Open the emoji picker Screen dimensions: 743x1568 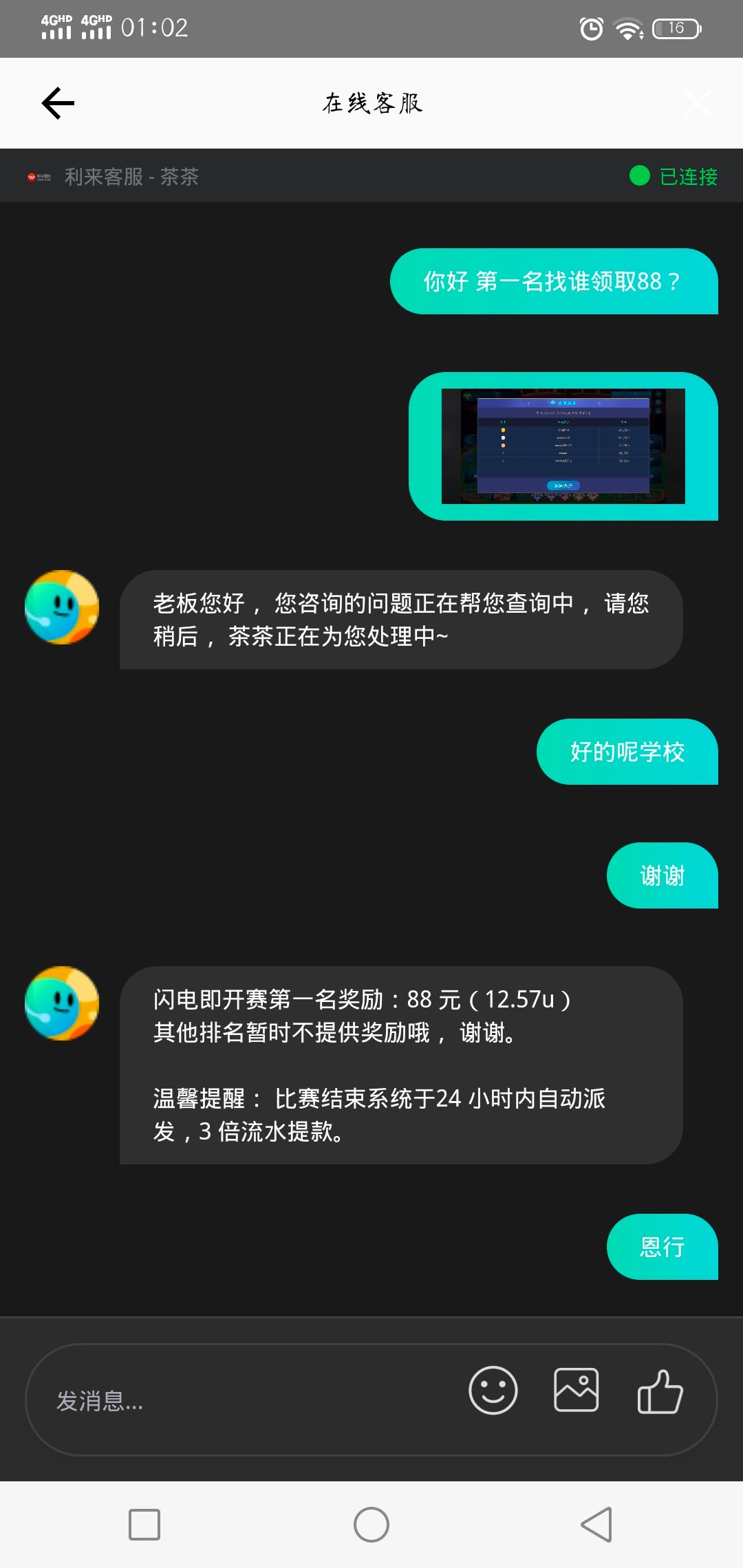point(493,1391)
